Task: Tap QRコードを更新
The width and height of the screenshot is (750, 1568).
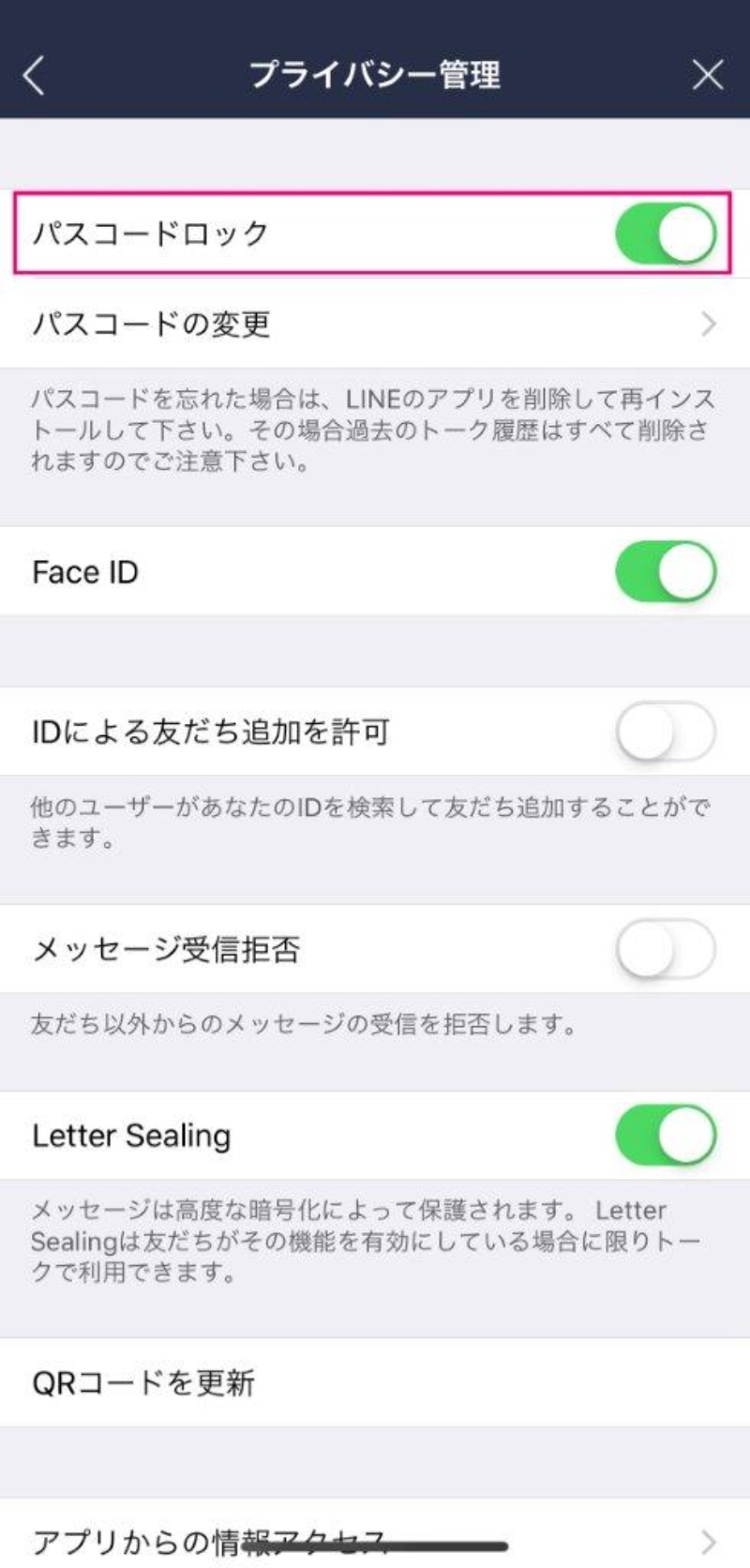Action: click(x=375, y=1382)
